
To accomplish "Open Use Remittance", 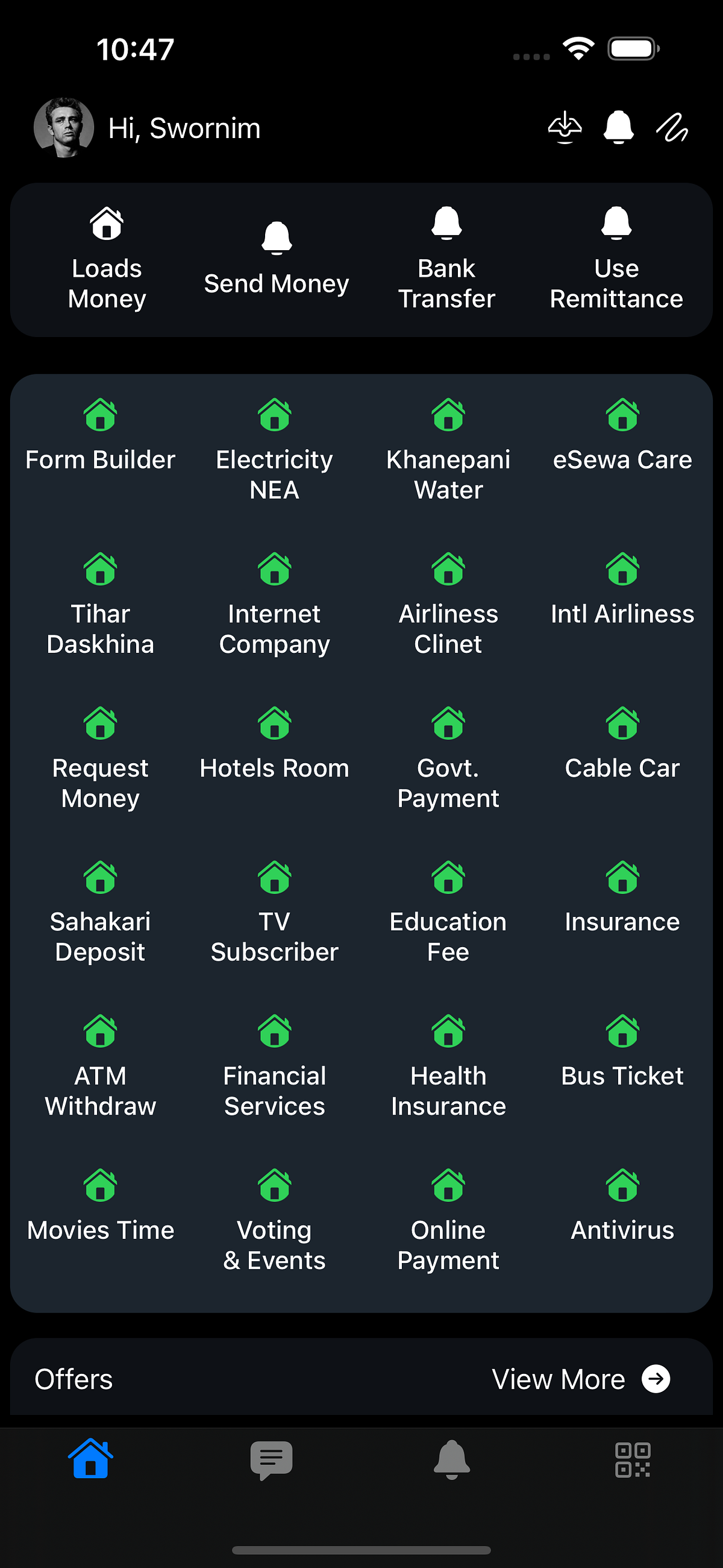I will [616, 259].
